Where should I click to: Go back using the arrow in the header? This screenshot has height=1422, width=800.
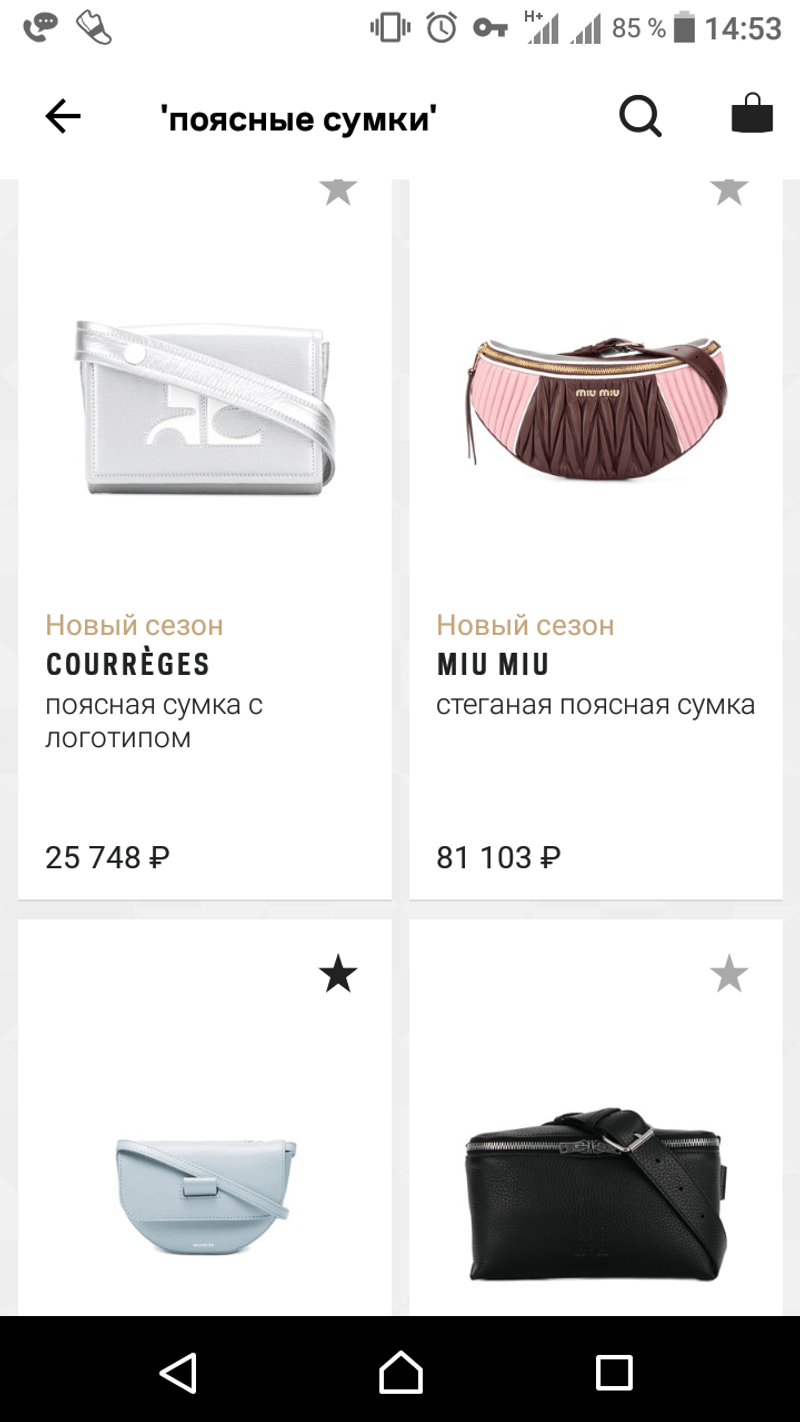[x=63, y=118]
